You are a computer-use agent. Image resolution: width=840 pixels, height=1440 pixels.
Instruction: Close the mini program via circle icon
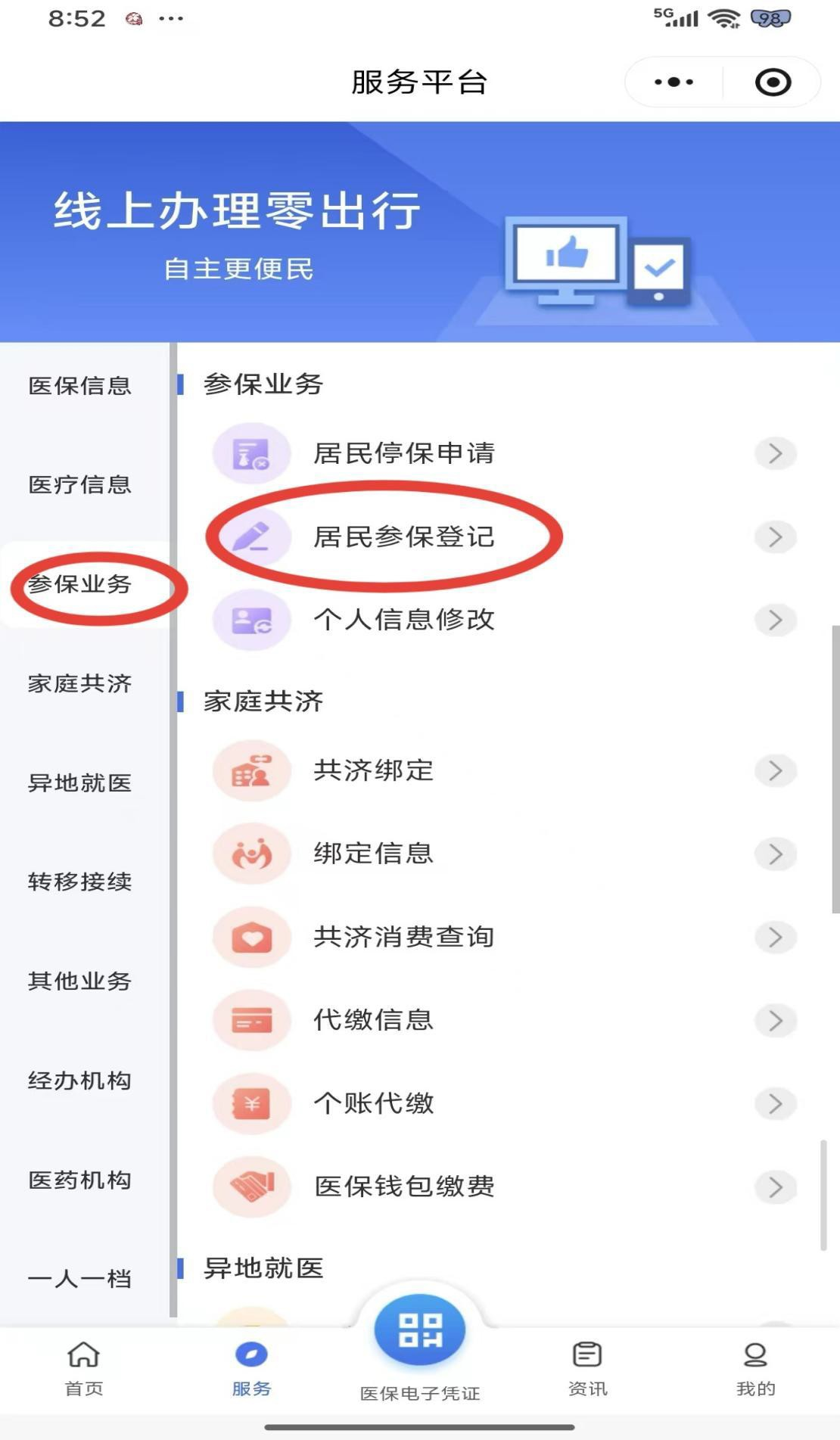tap(773, 82)
